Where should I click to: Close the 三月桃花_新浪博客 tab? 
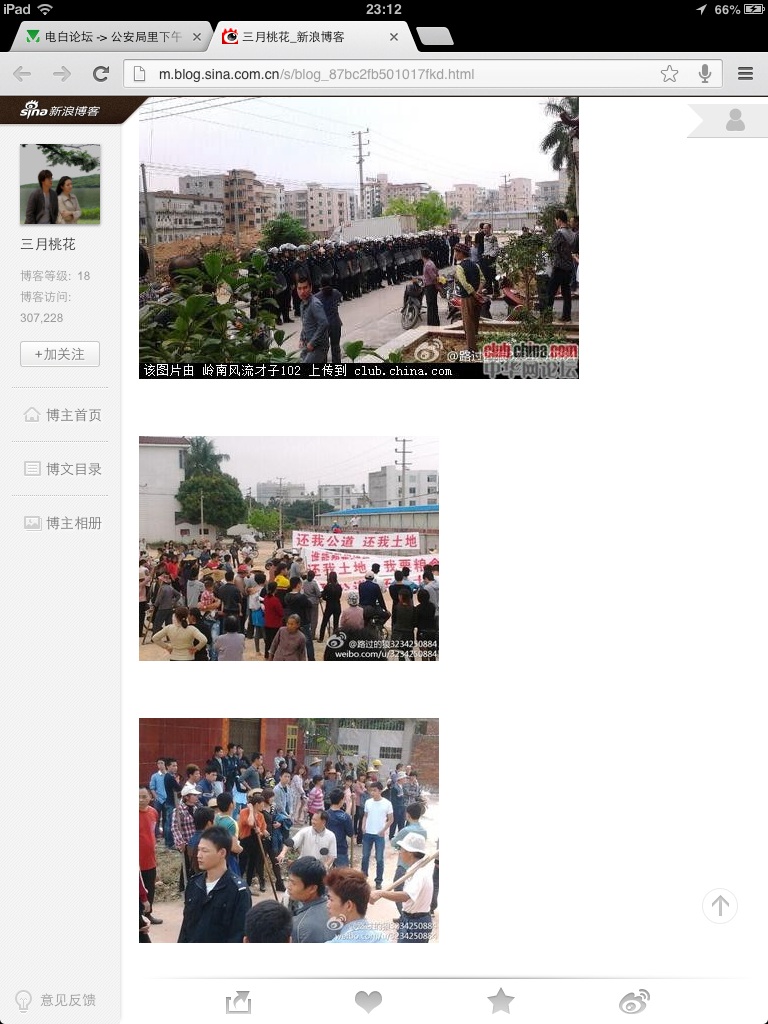[394, 37]
